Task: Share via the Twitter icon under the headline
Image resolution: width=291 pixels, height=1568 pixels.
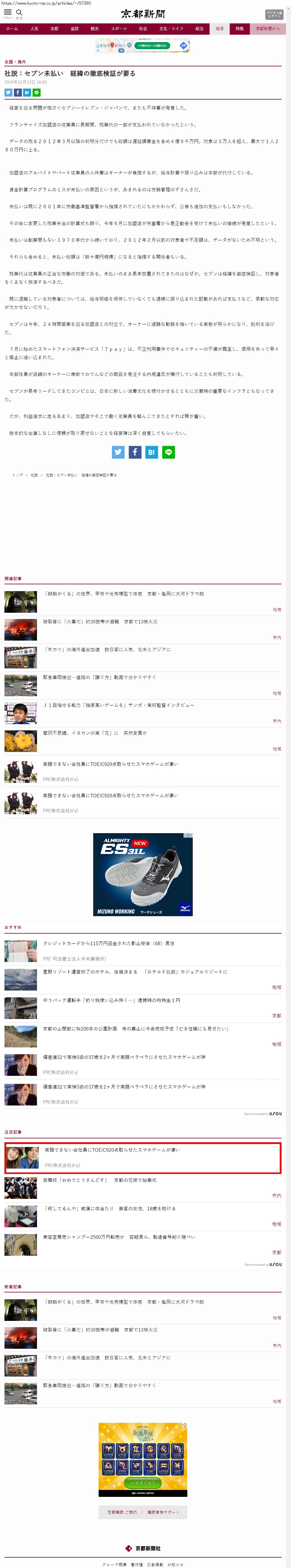Action: 9,92
